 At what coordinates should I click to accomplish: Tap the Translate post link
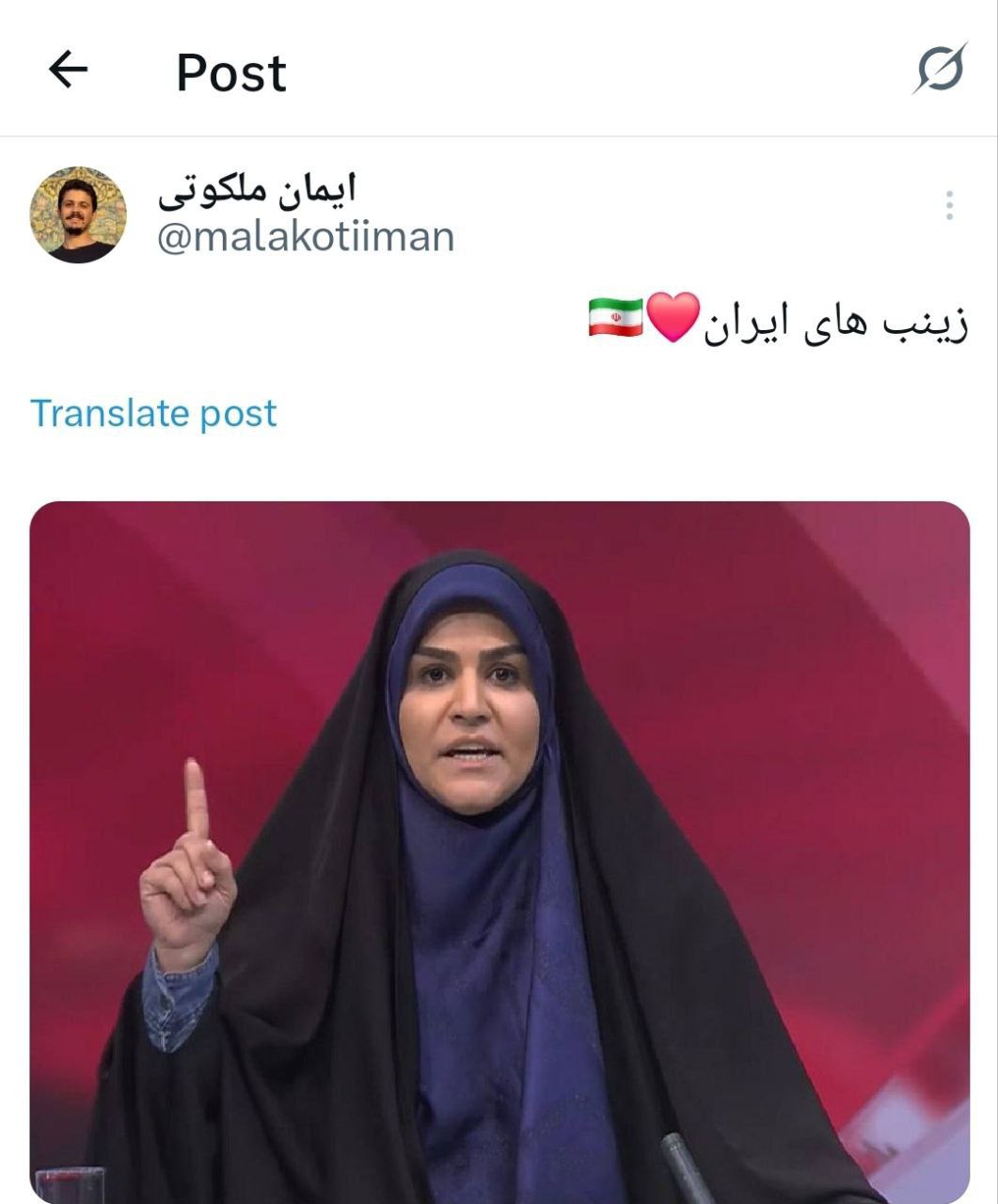click(153, 413)
